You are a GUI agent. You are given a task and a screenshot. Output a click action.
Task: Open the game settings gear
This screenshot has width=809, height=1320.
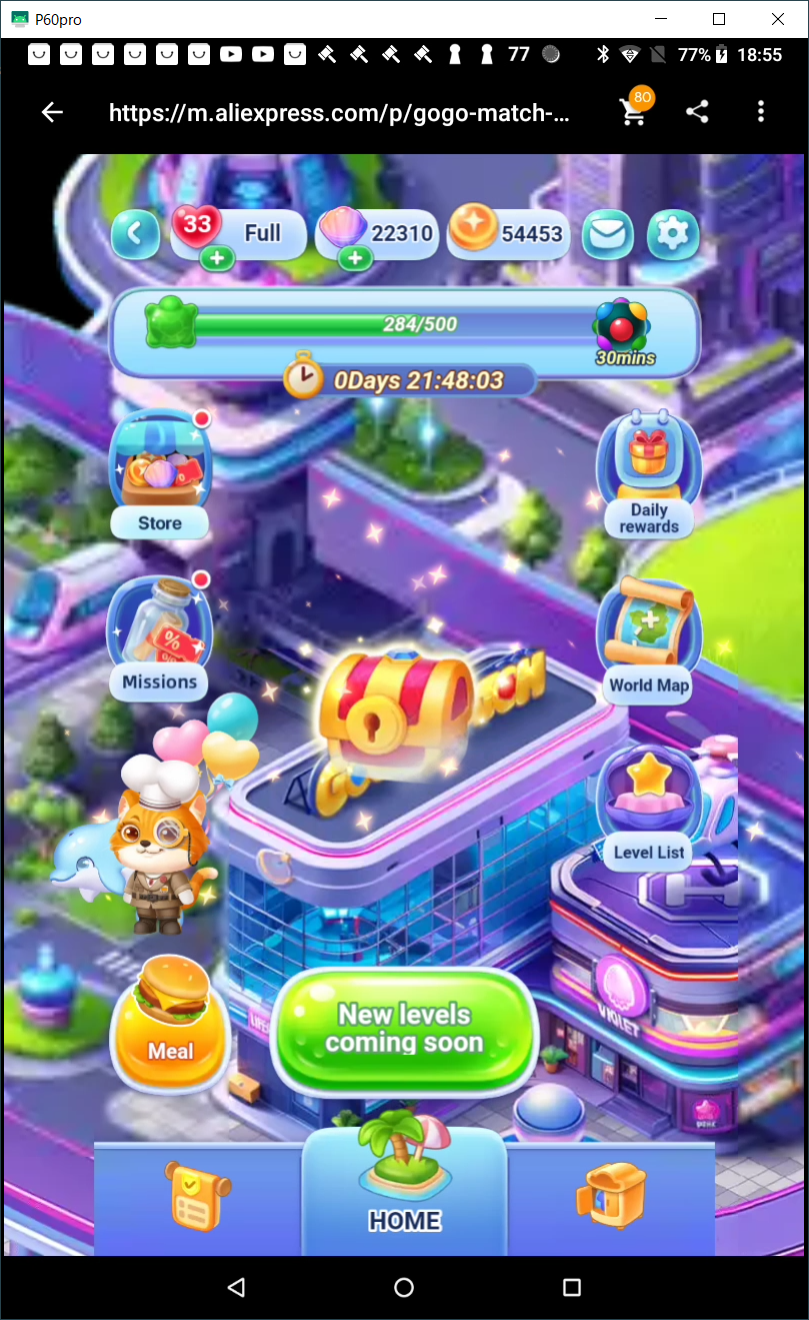point(672,235)
